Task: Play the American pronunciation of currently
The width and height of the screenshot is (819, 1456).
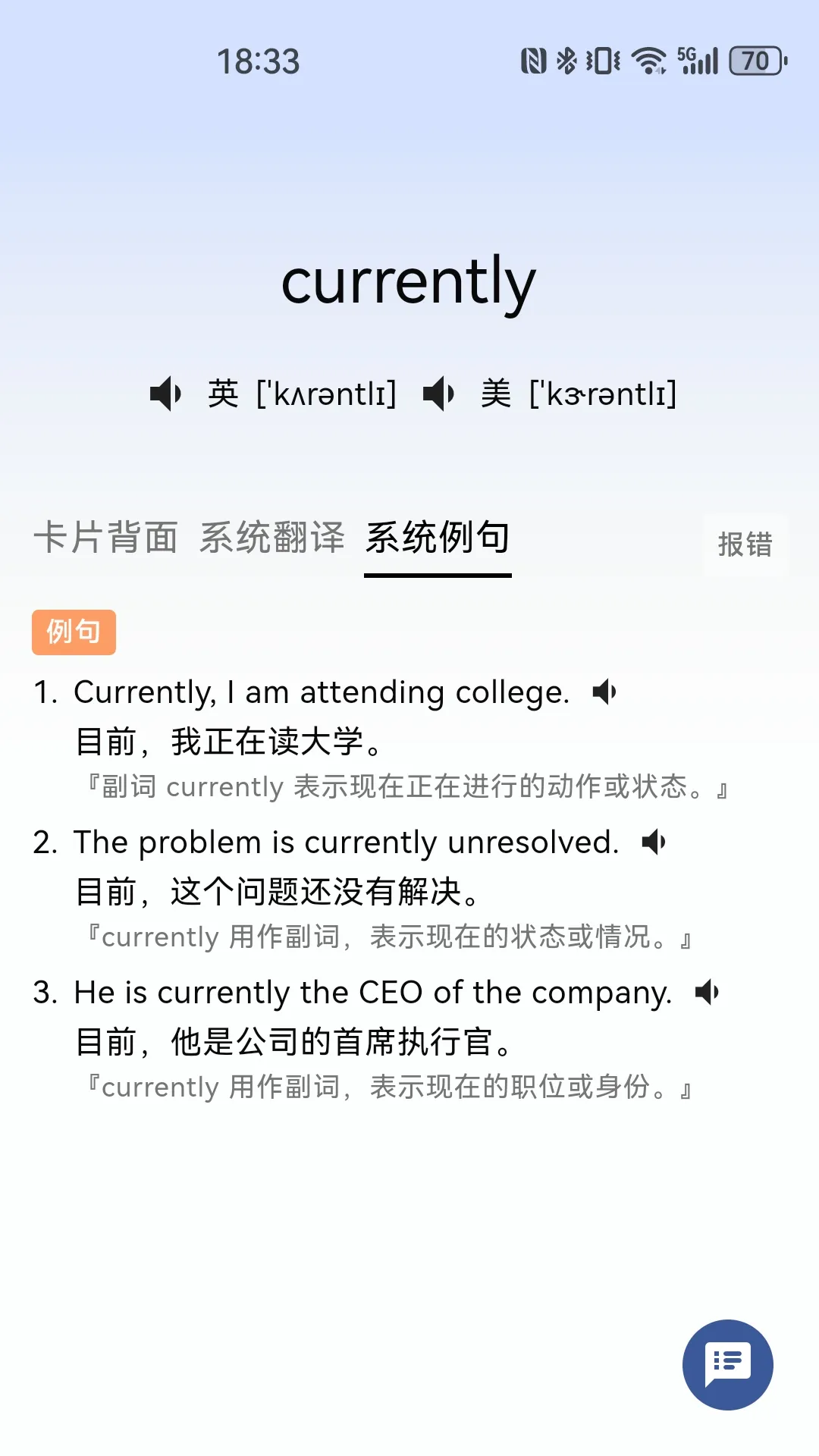Action: [440, 394]
